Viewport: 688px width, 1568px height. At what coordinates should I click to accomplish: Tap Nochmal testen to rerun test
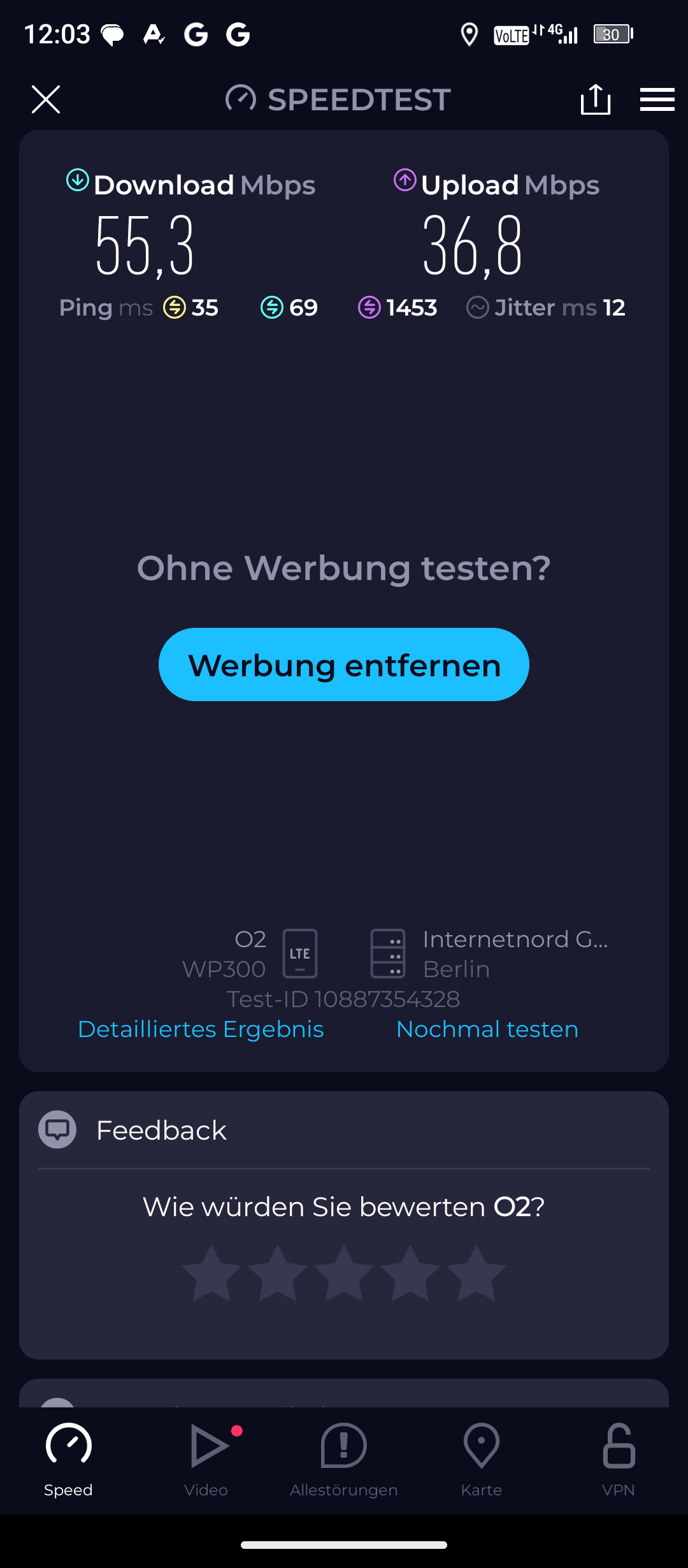coord(487,1029)
